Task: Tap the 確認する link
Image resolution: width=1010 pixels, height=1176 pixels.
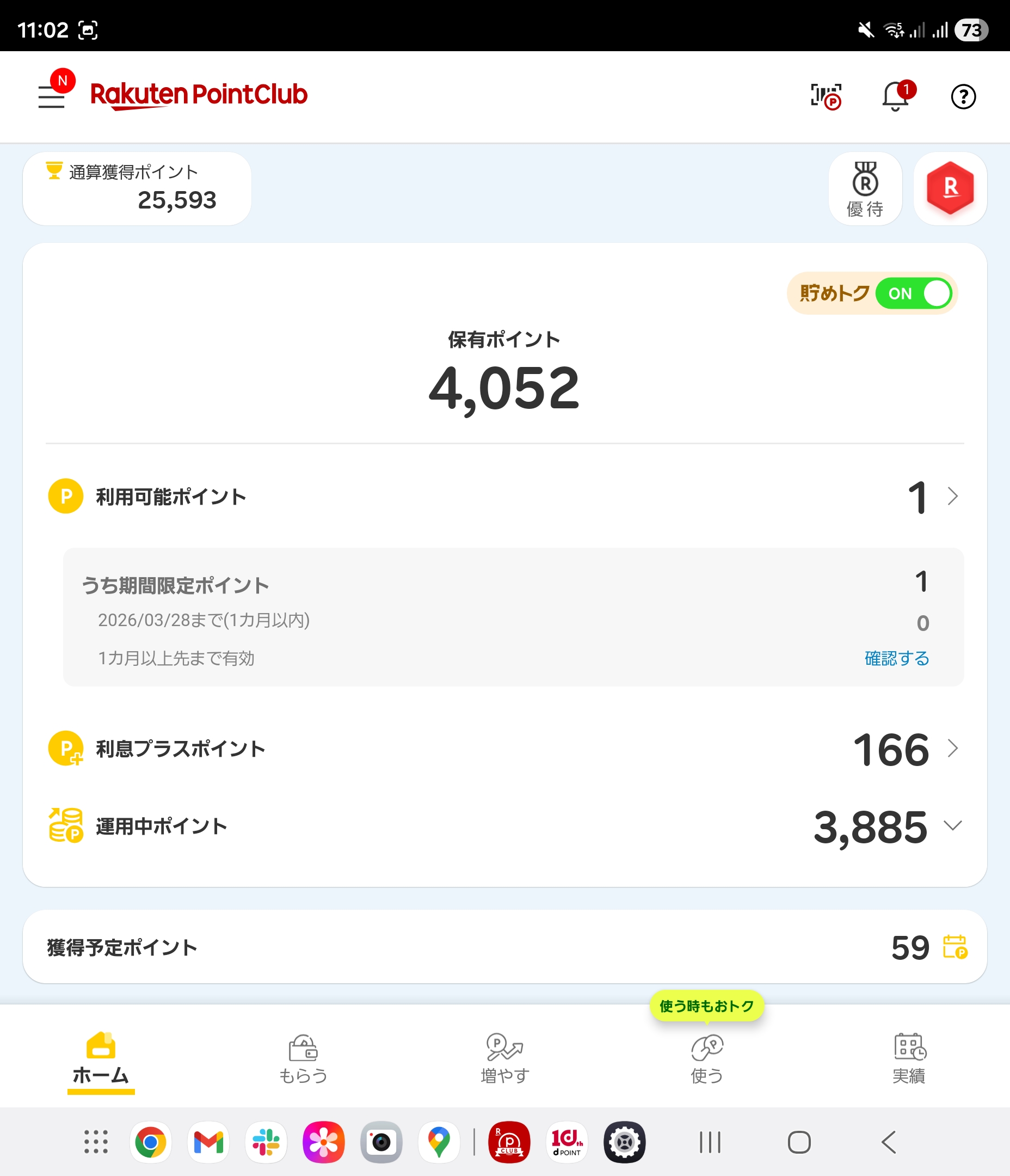Action: [x=896, y=658]
